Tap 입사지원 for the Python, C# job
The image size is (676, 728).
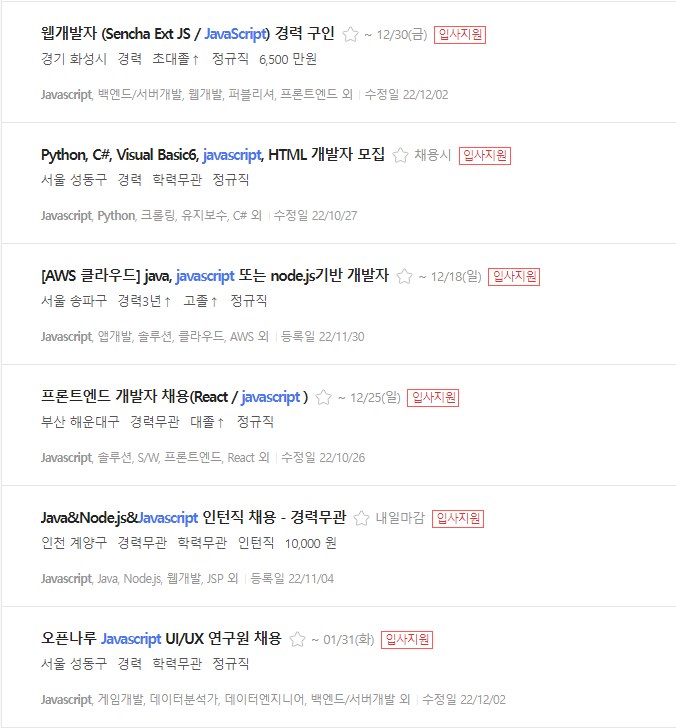(485, 155)
